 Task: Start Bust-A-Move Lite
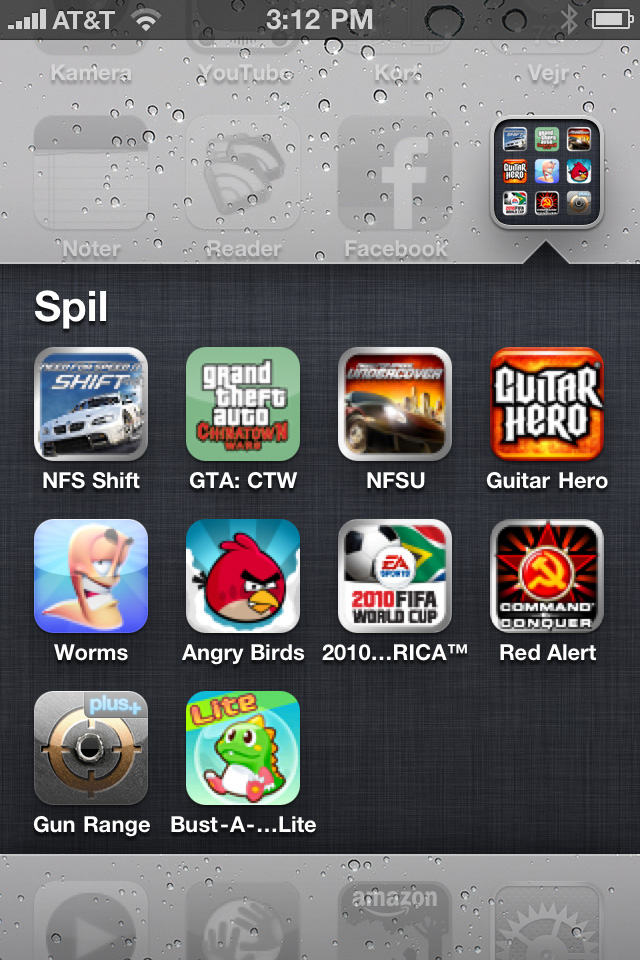coord(243,747)
